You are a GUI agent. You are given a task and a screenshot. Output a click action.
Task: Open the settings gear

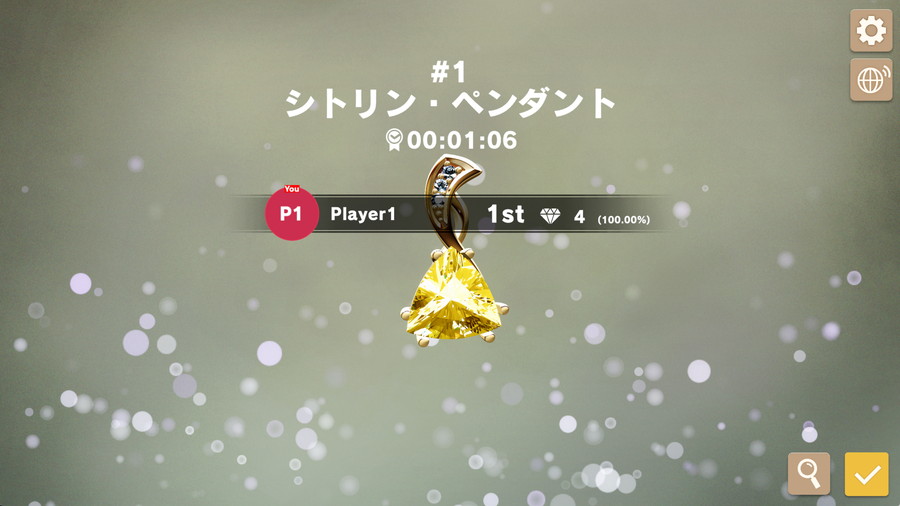click(871, 30)
